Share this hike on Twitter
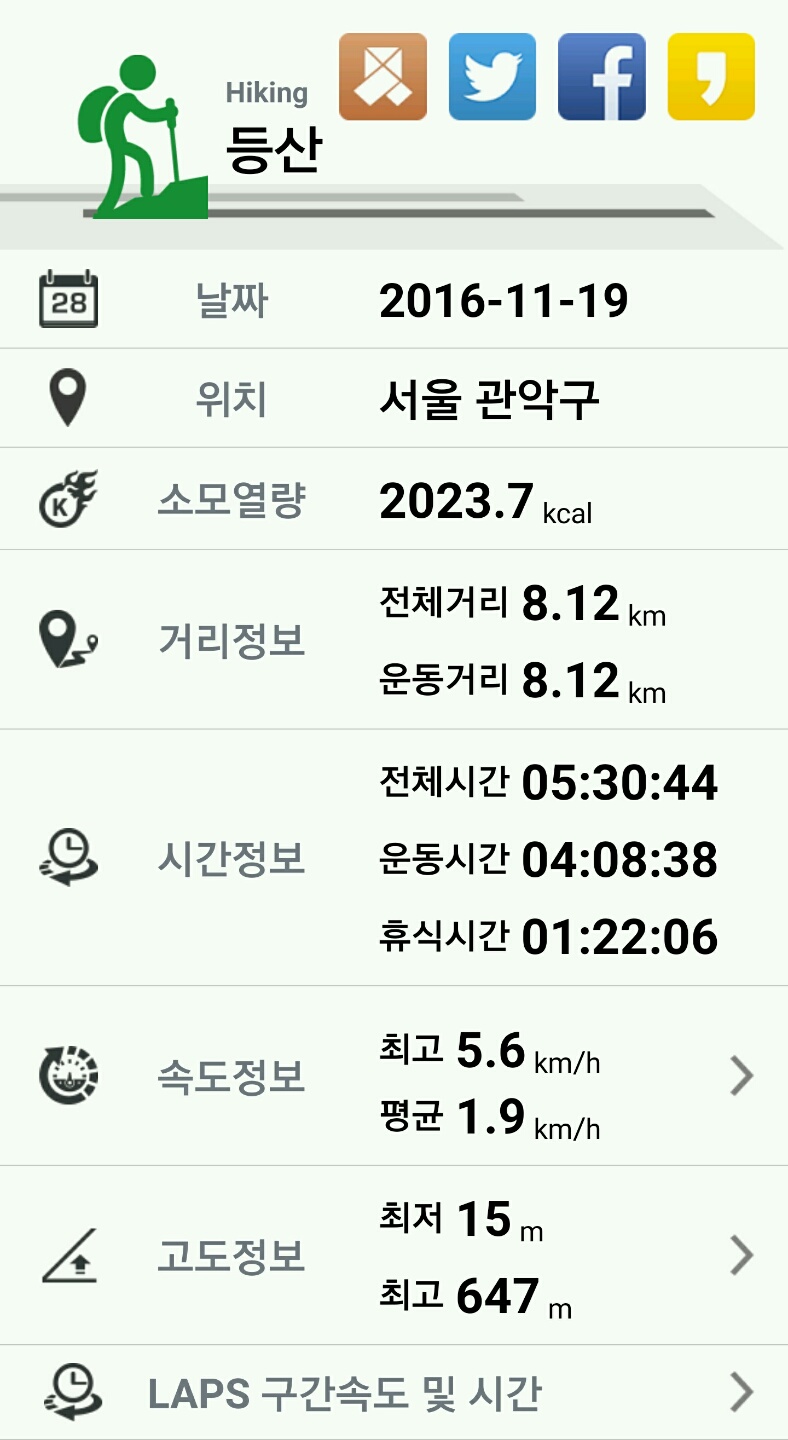Image resolution: width=788 pixels, height=1440 pixels. pos(492,77)
